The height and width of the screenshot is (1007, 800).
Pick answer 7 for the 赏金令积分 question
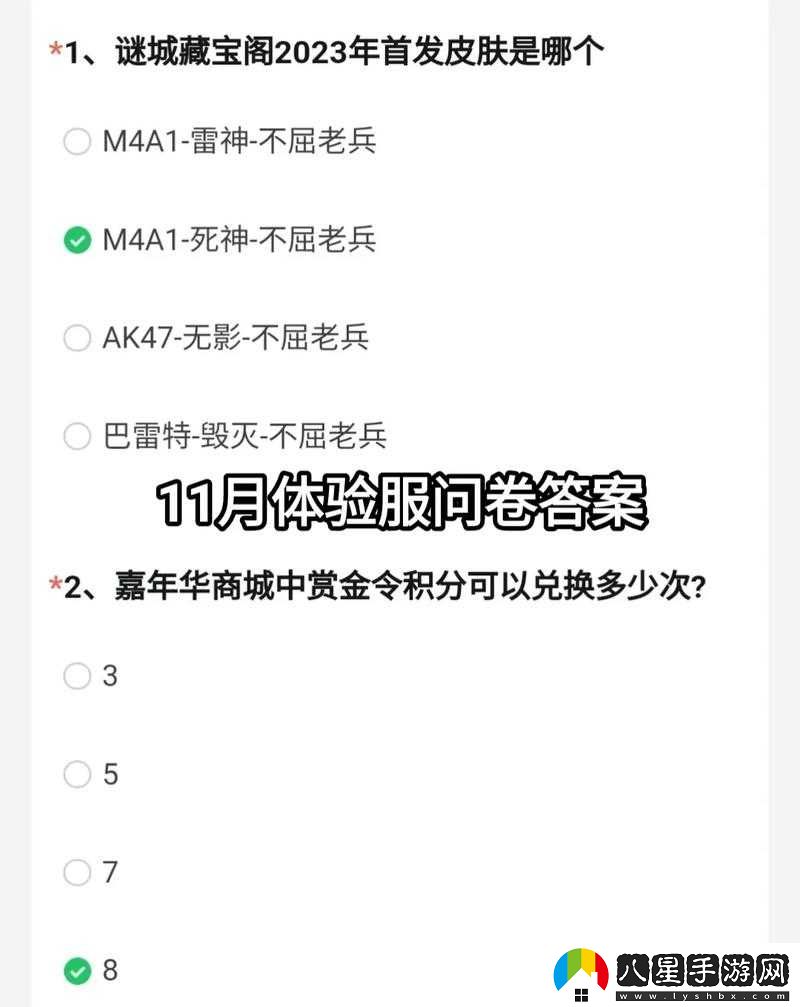coord(77,872)
